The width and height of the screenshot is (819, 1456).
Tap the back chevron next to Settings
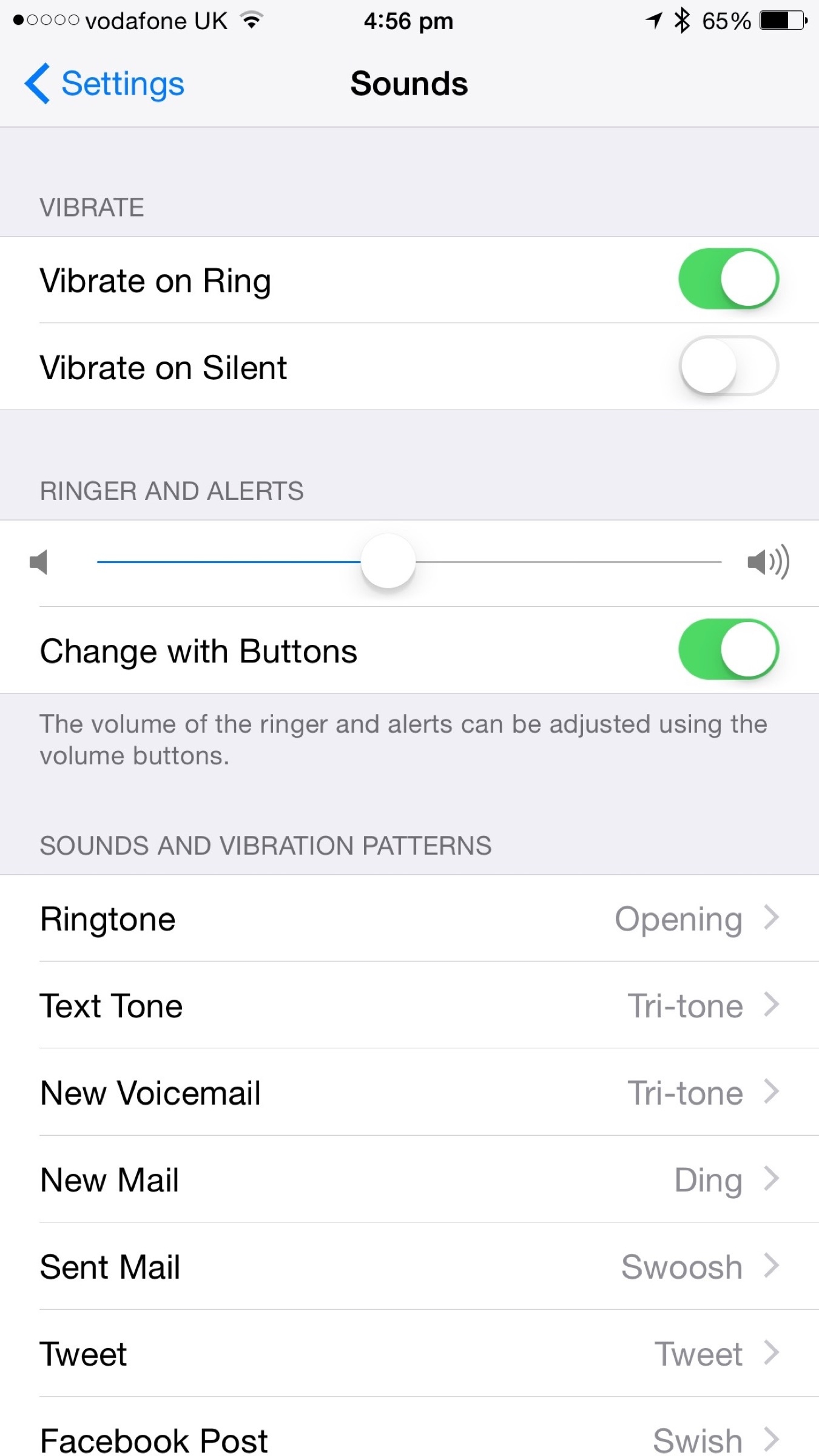[38, 84]
